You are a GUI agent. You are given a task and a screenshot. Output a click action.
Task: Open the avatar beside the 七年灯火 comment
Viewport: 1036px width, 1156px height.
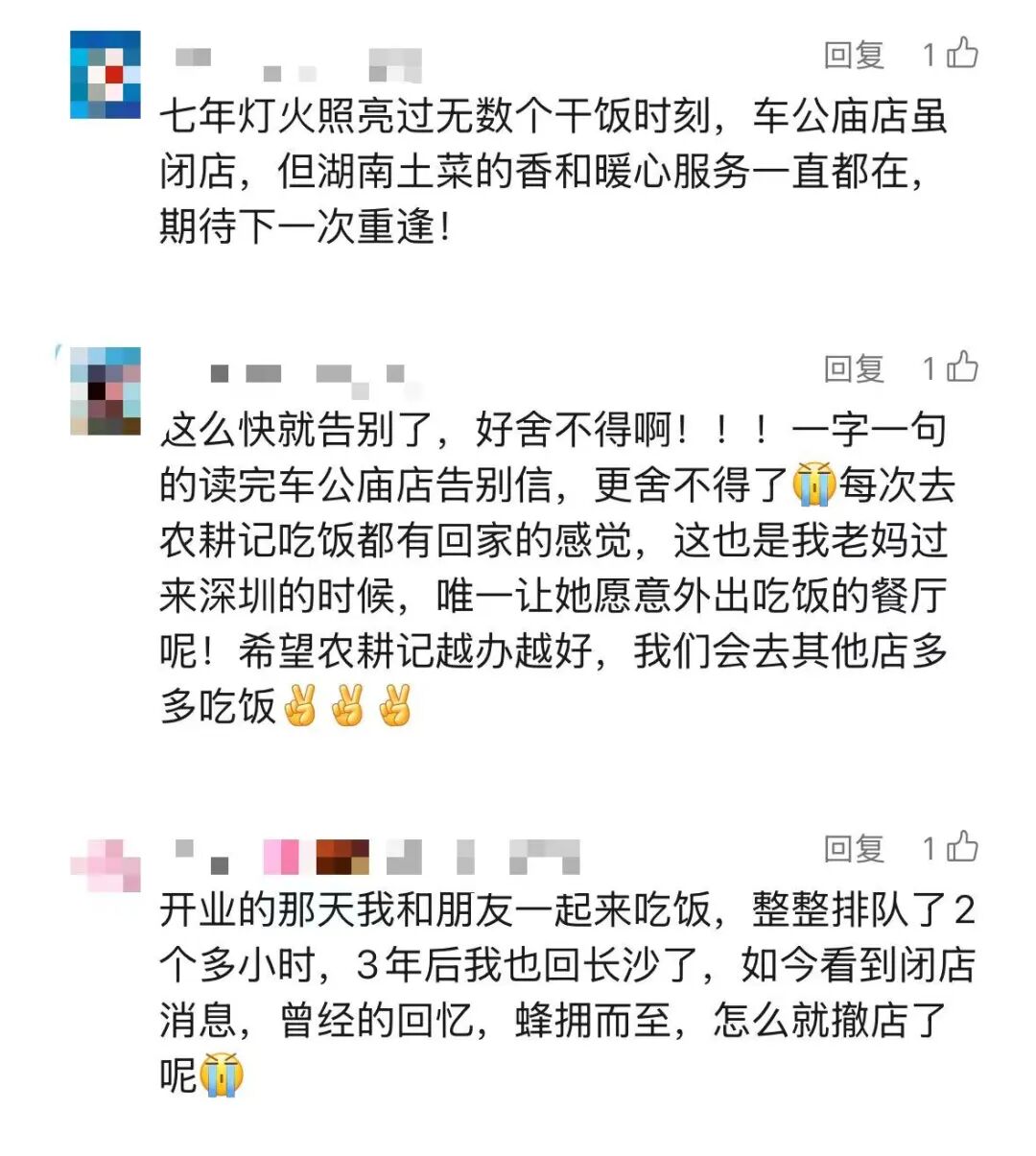(106, 75)
